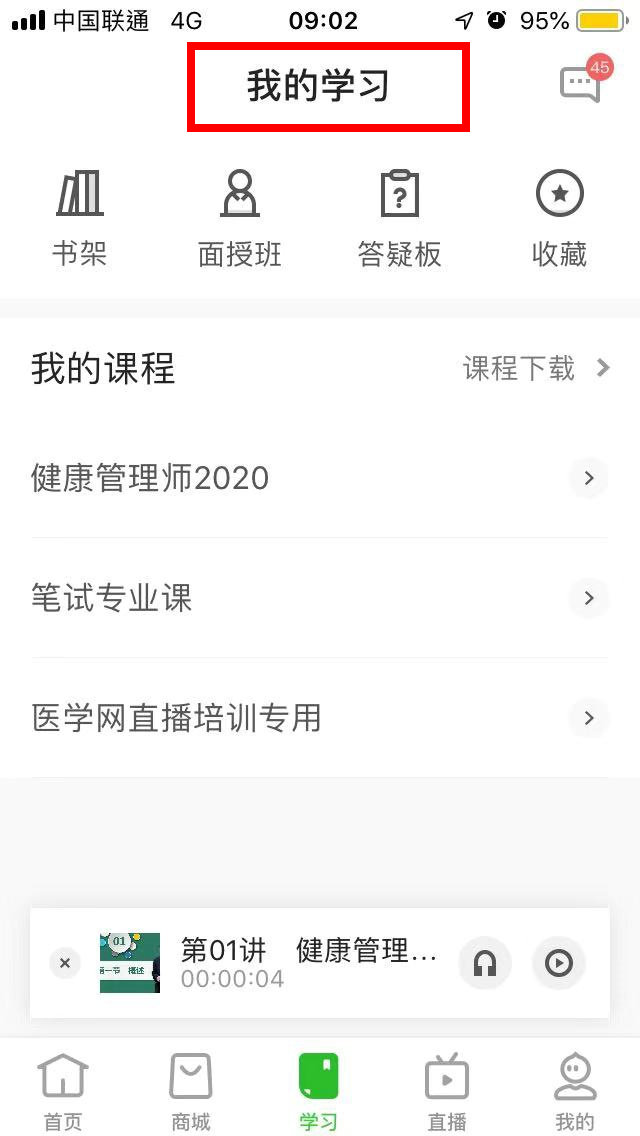Open the 书架 bookshelf
Image resolution: width=640 pixels, height=1136 pixels.
point(79,217)
